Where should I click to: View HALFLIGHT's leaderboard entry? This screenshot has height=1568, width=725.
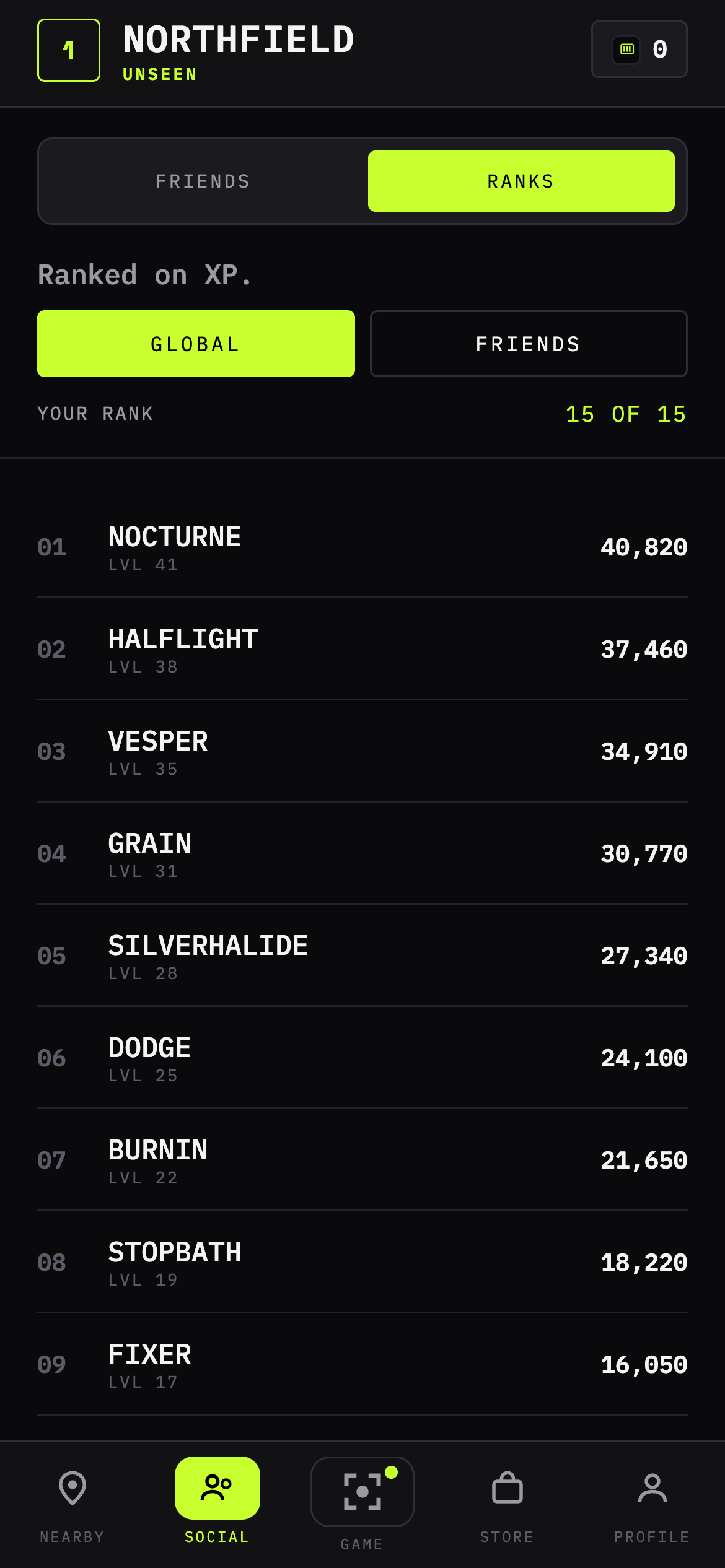pos(362,649)
